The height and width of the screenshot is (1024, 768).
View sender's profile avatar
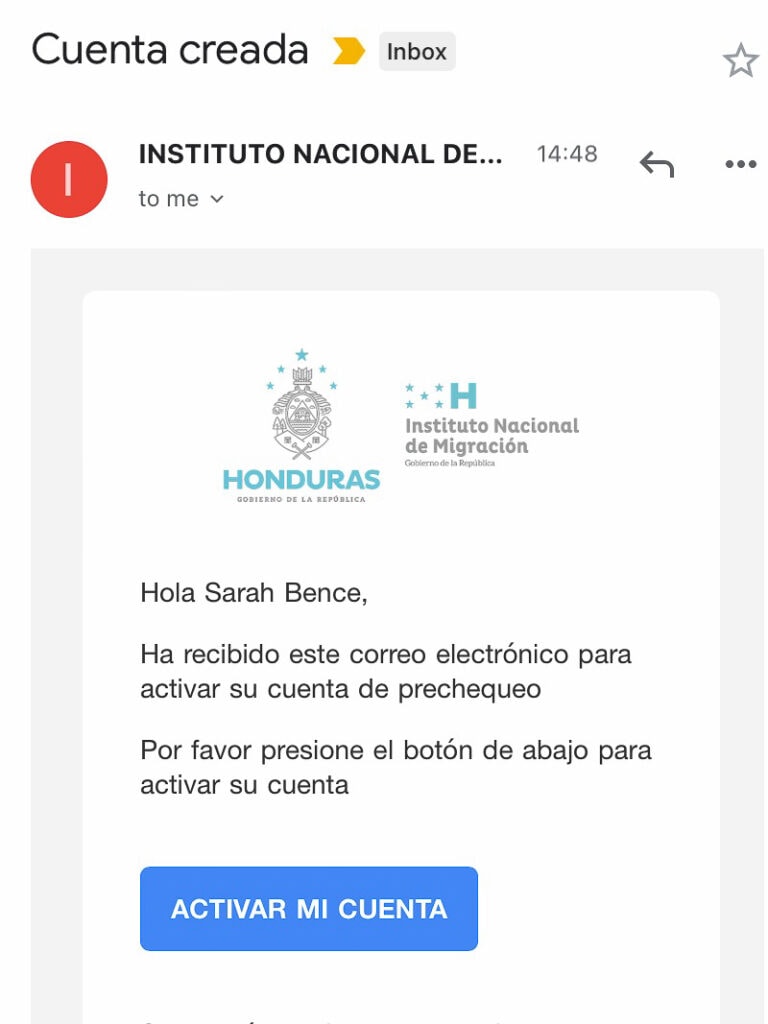click(x=69, y=179)
